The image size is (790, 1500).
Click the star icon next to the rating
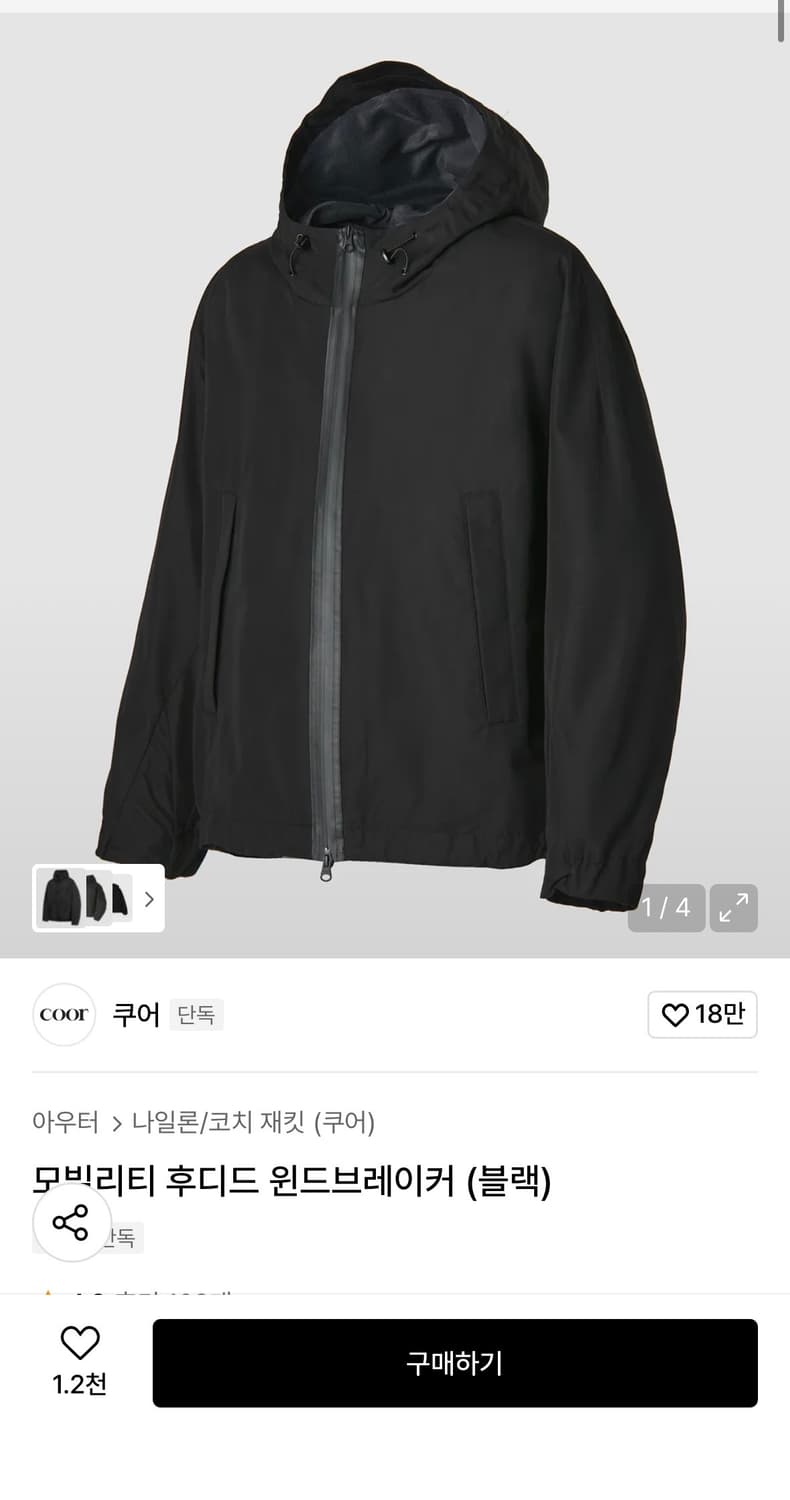pyautogui.click(x=49, y=1293)
